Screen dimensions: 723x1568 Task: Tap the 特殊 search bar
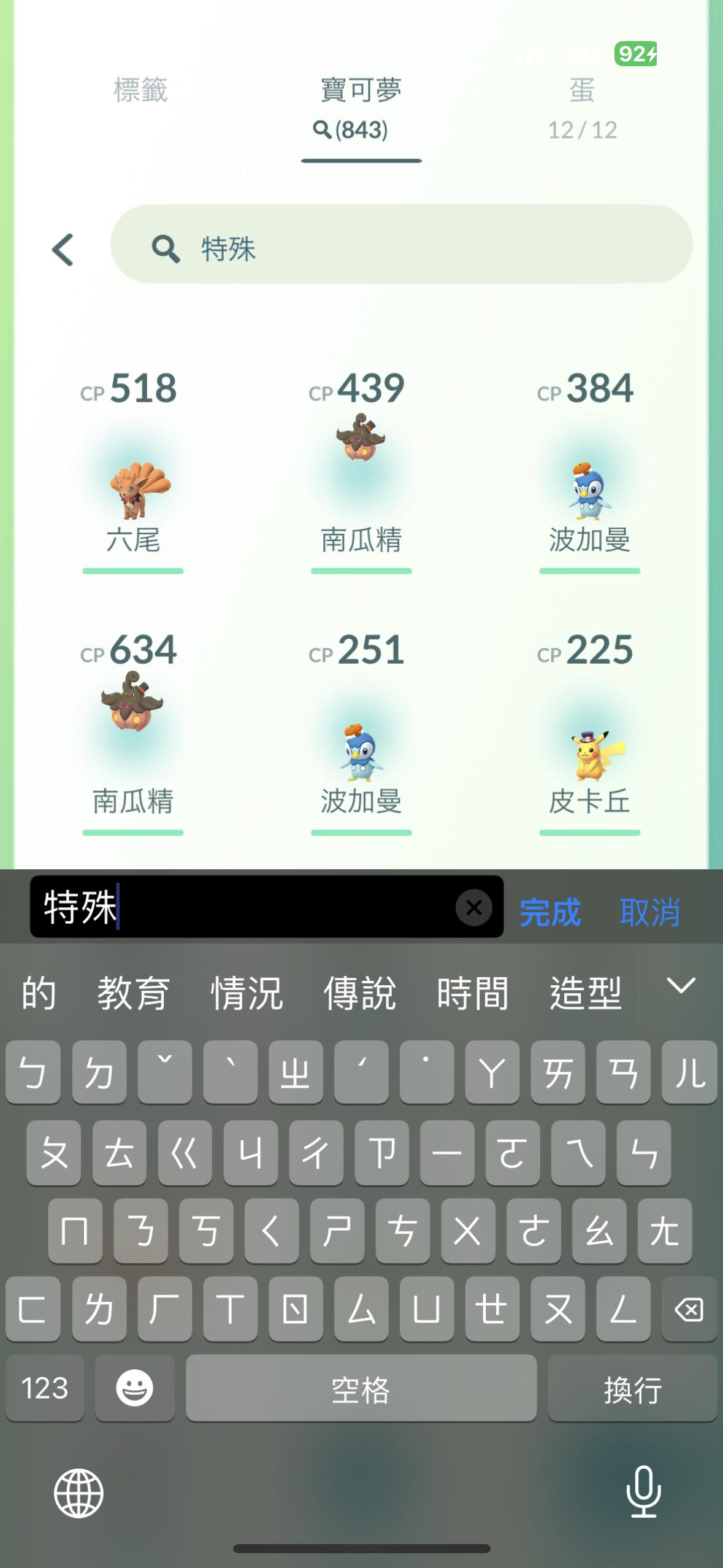(401, 245)
